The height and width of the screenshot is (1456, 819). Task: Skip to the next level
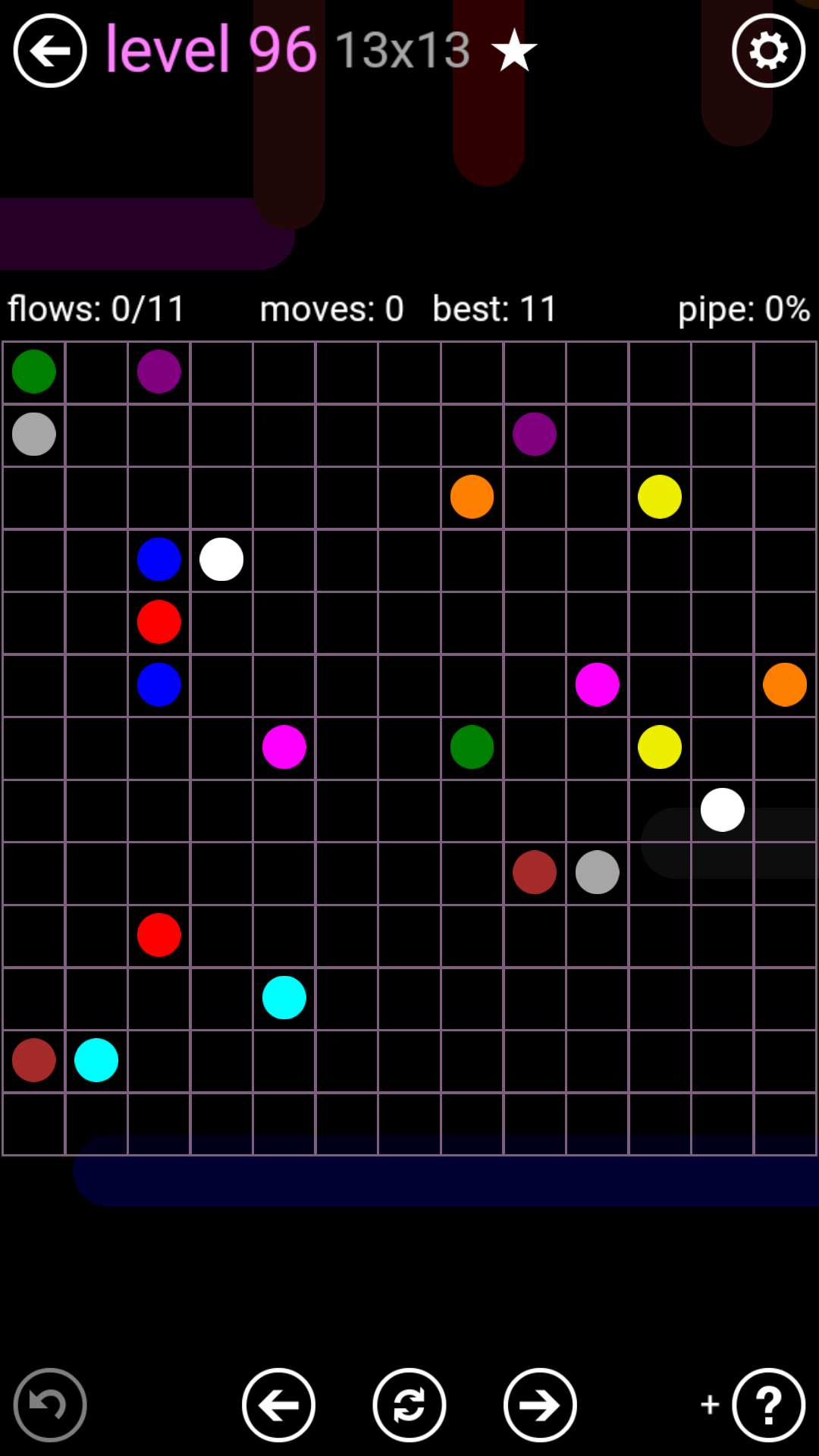540,1405
